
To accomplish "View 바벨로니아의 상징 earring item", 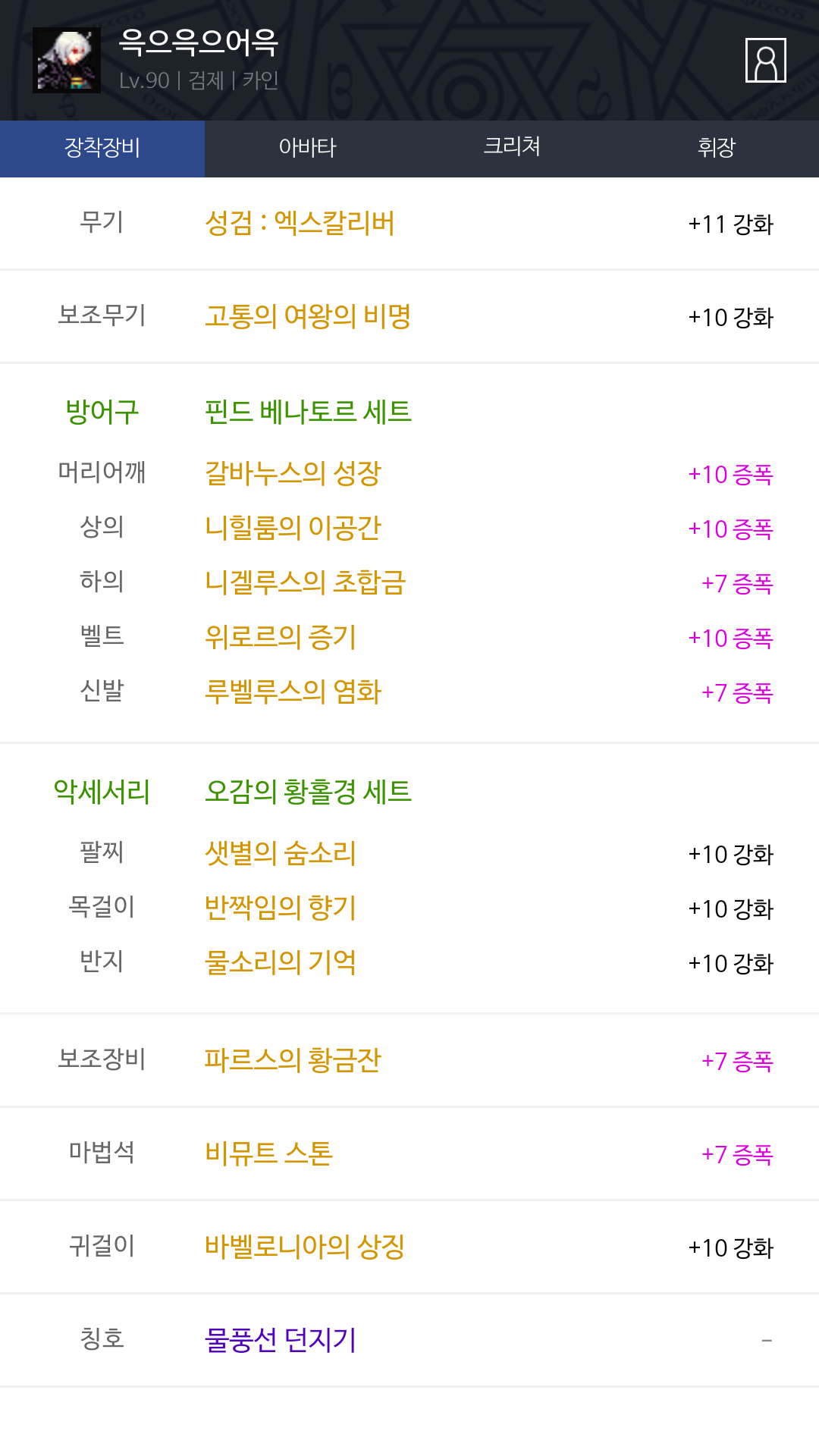I will pos(305,1247).
